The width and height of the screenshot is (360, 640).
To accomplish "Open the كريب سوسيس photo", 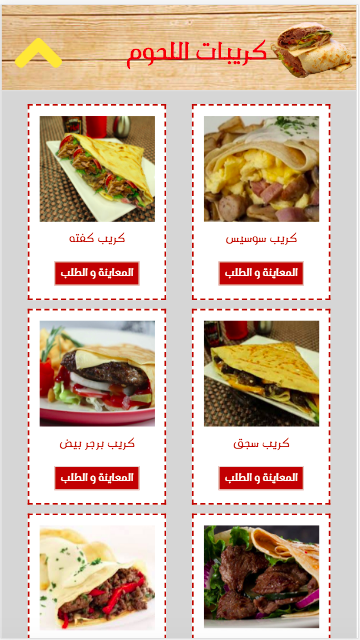I will click(261, 169).
